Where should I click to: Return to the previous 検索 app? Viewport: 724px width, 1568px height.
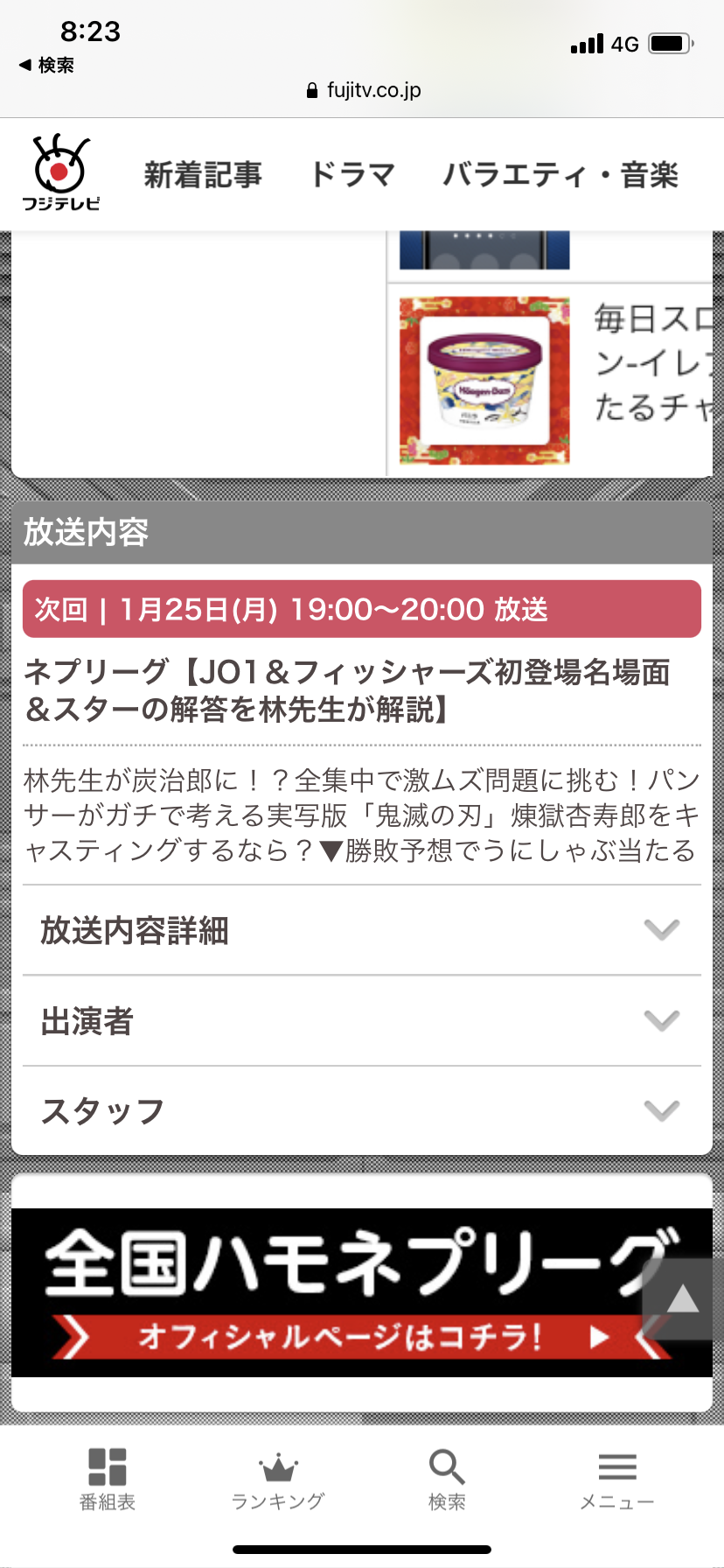[x=47, y=65]
